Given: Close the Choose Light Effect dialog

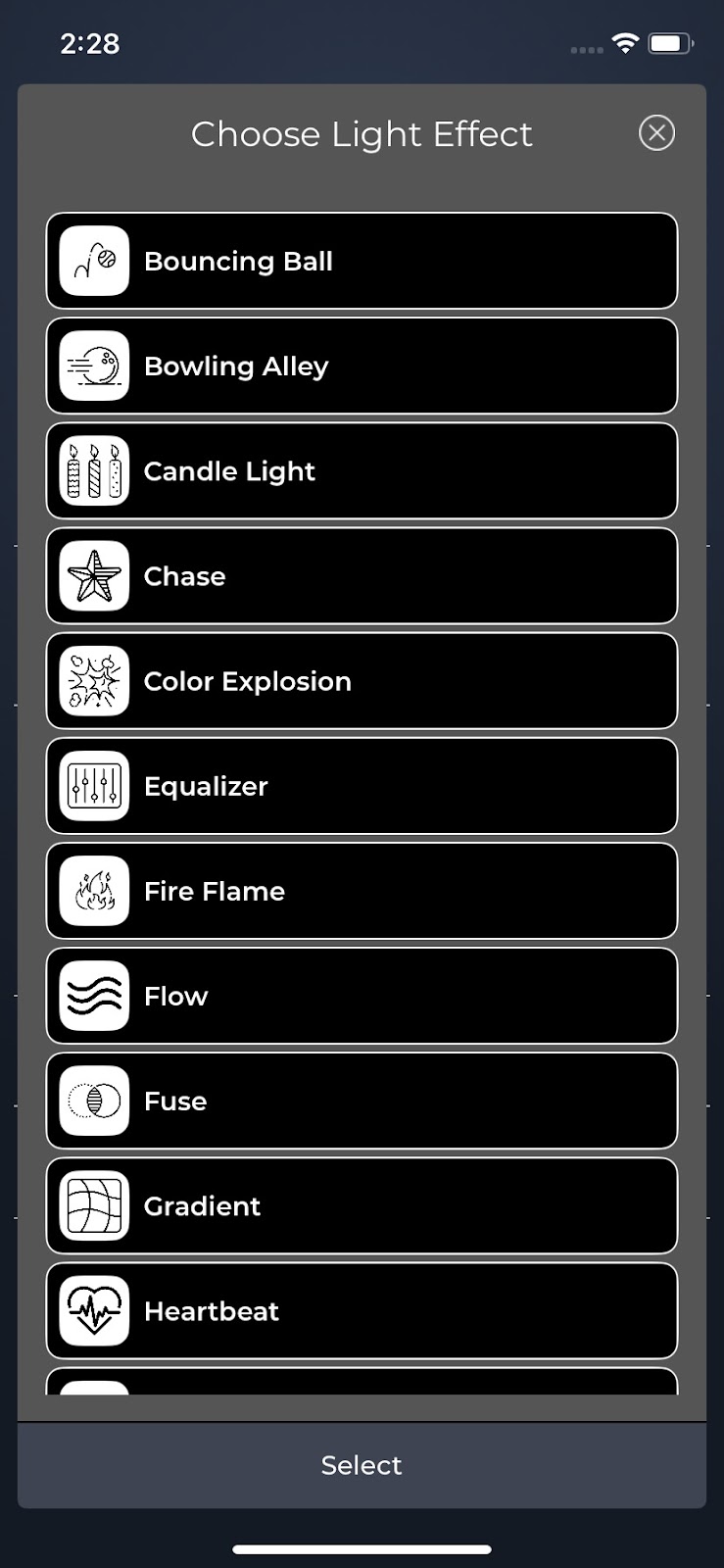Looking at the screenshot, I should 656,133.
